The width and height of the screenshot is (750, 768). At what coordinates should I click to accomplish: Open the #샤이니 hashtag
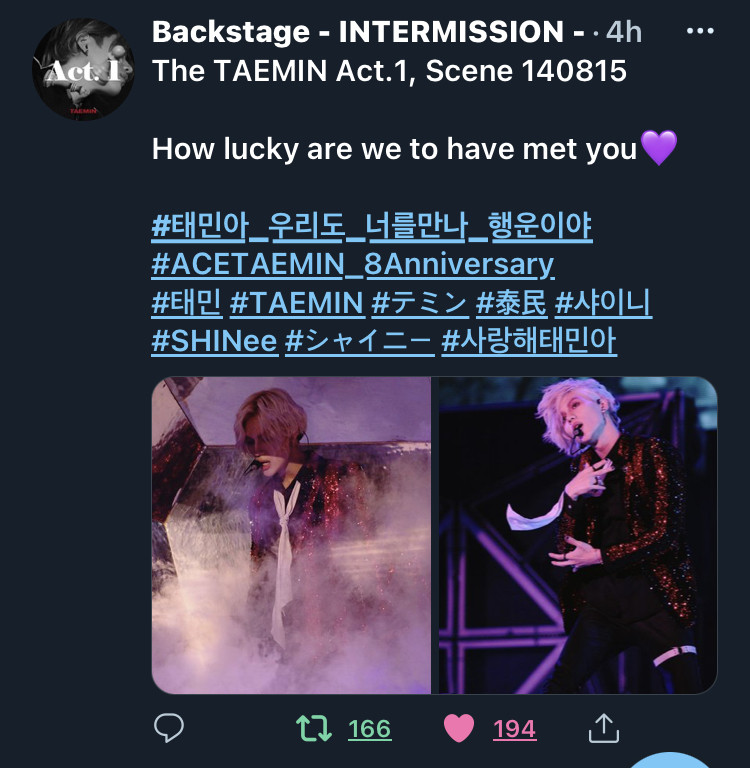[x=603, y=303]
